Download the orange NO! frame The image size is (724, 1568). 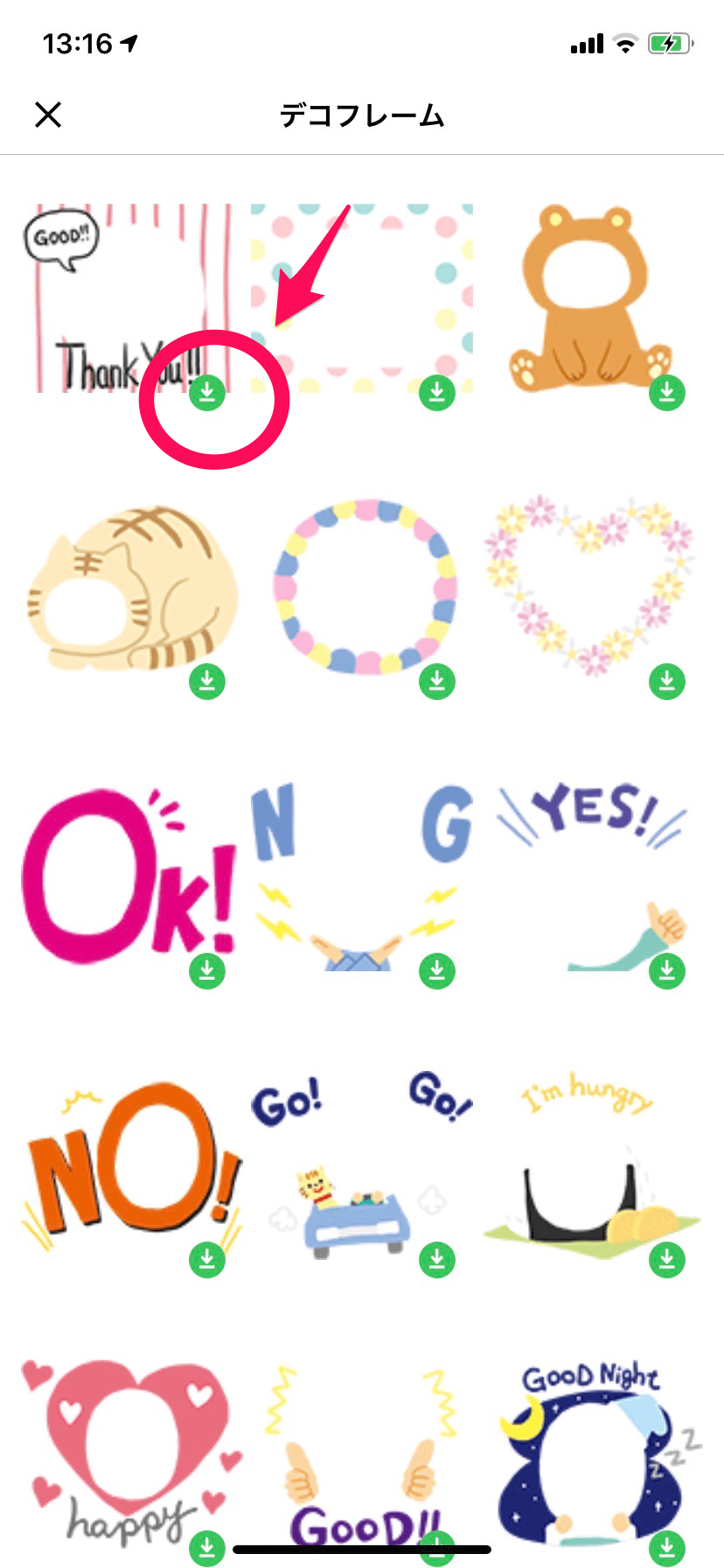[206, 1260]
